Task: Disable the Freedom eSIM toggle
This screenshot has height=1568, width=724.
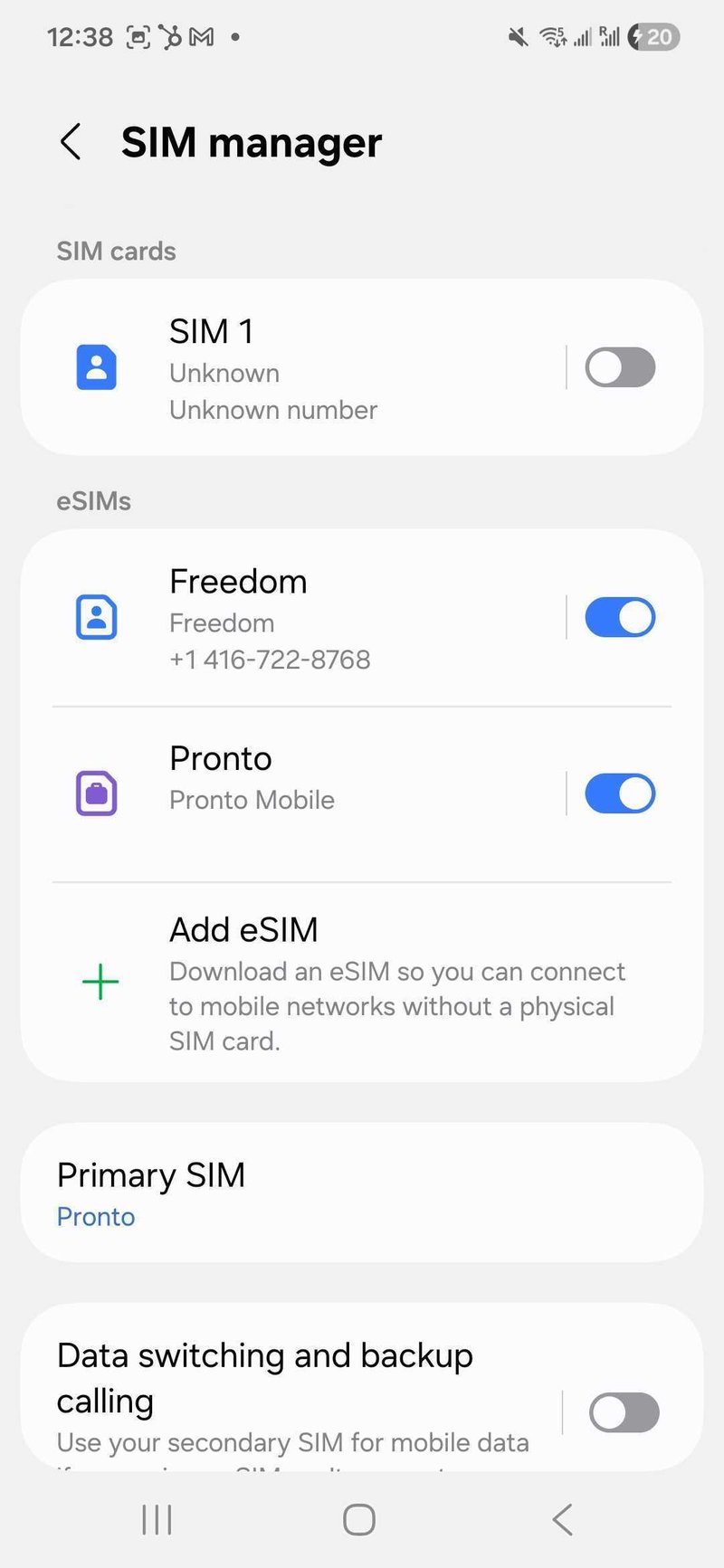Action: [620, 617]
